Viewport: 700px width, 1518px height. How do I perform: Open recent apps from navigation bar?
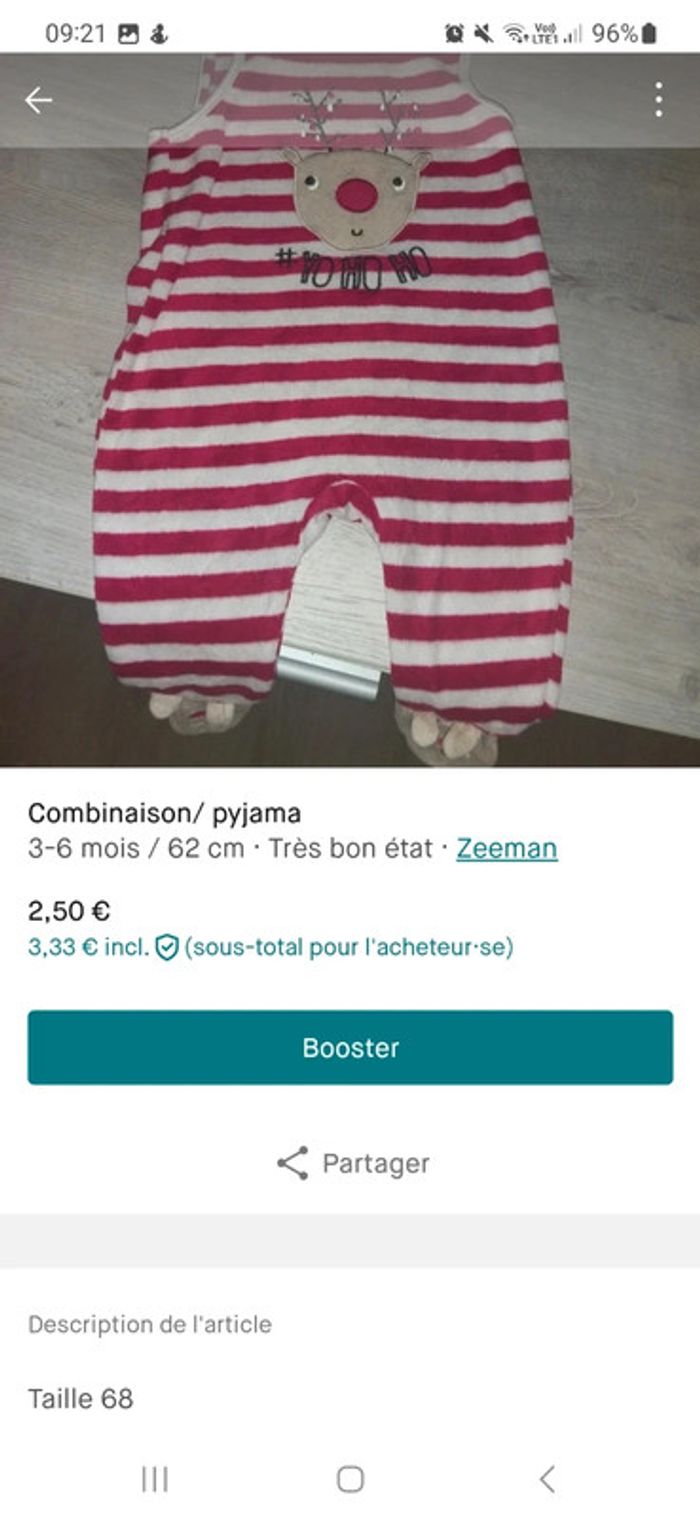coord(155,1479)
